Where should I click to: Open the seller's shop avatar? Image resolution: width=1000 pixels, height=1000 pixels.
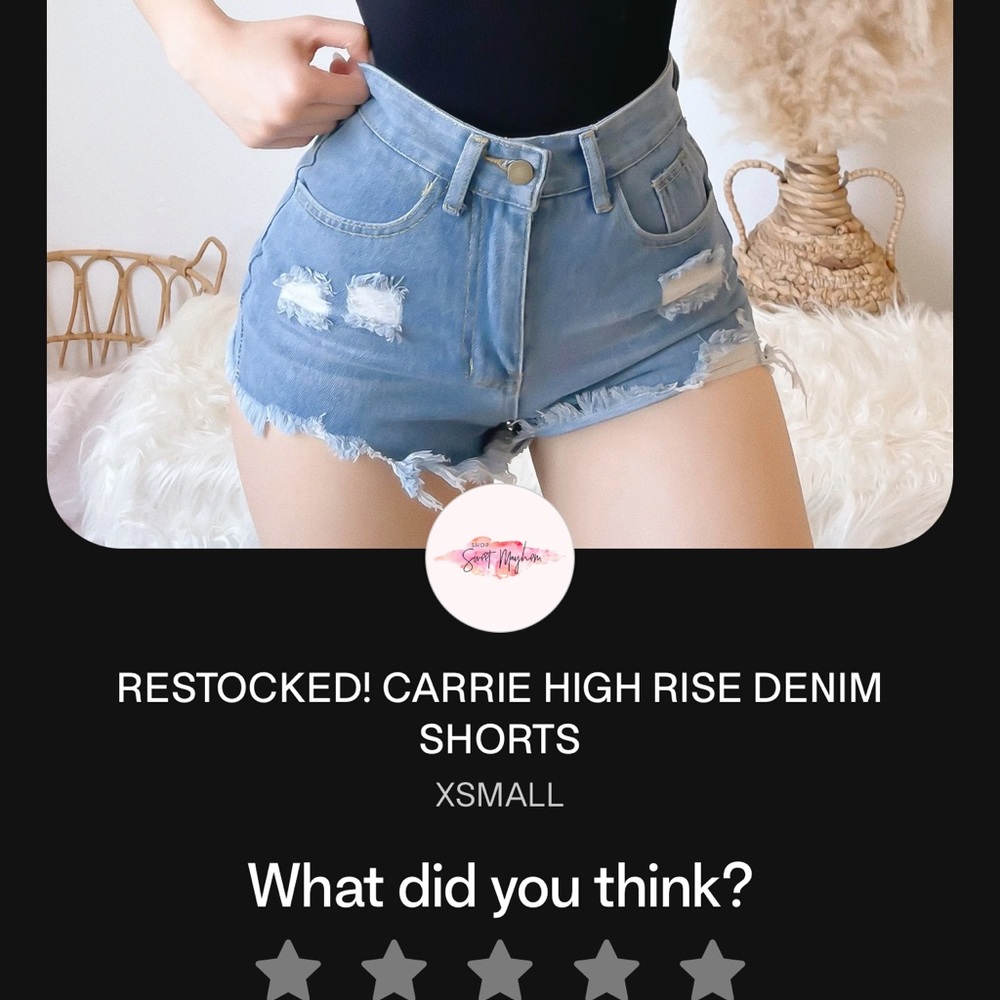click(500, 558)
